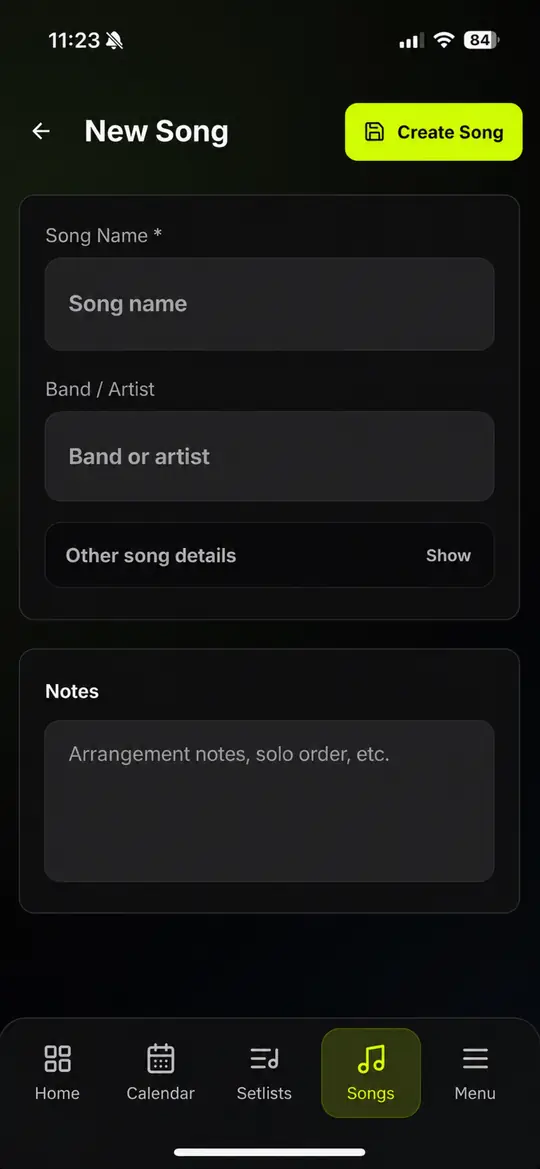Go back using the arrow icon
The image size is (540, 1169).
point(41,131)
